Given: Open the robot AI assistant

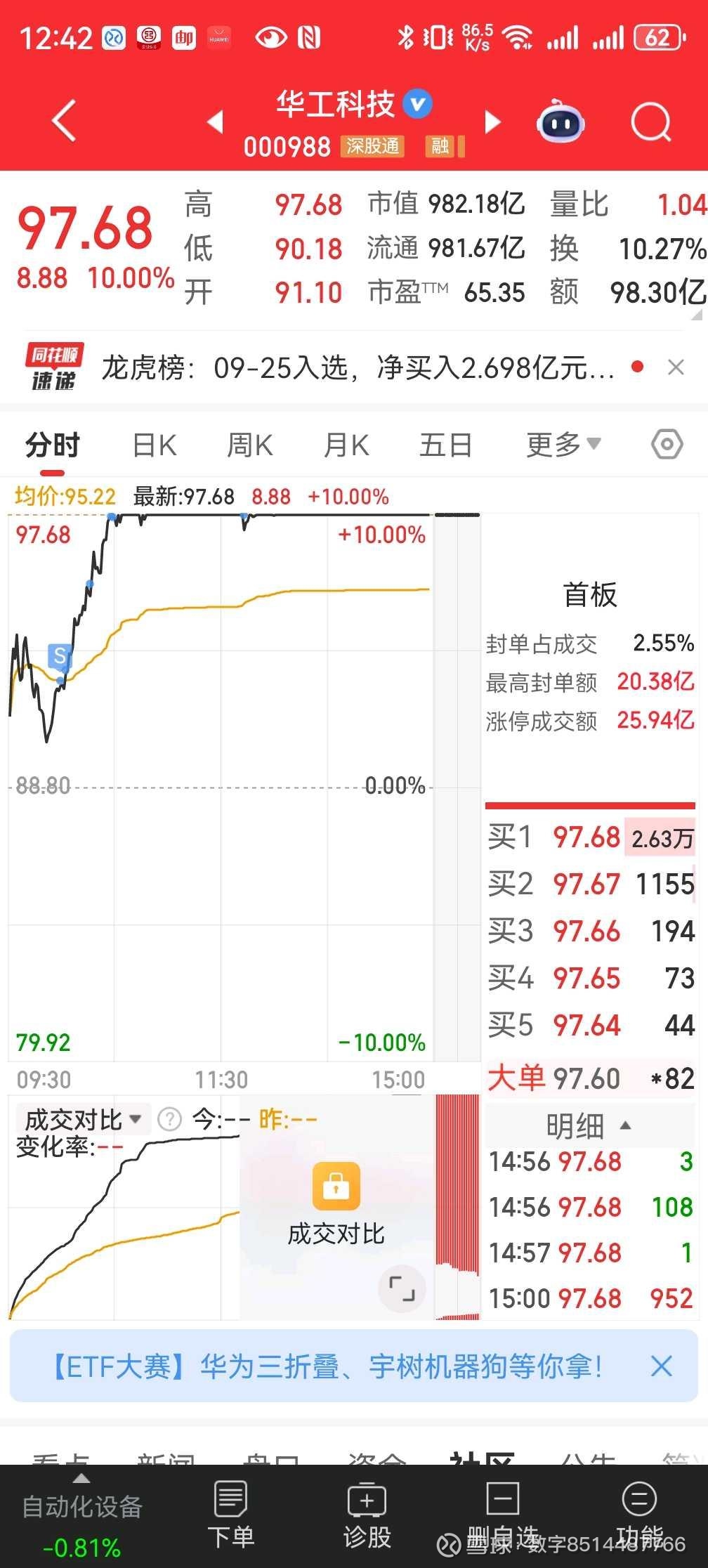Looking at the screenshot, I should tap(560, 123).
